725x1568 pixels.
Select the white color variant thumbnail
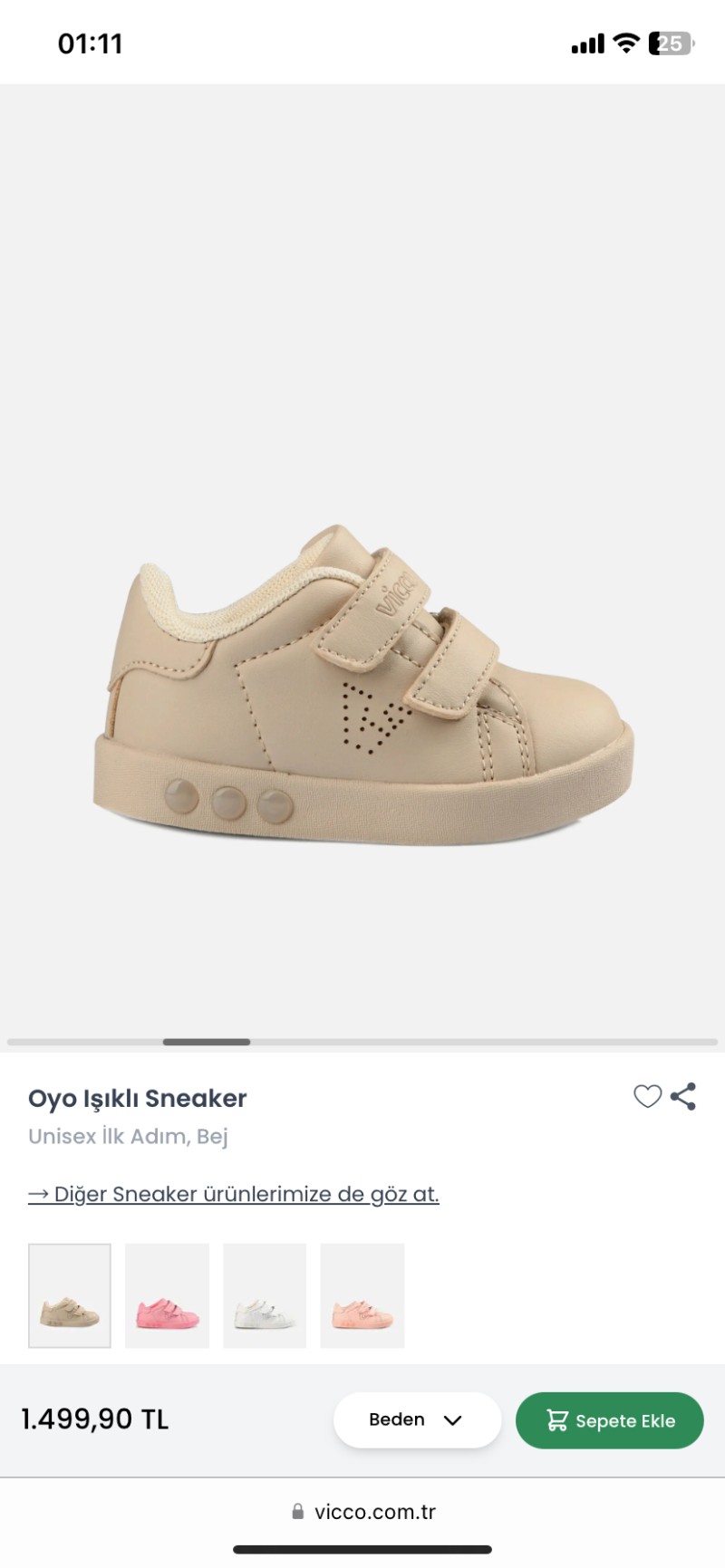tap(265, 1295)
